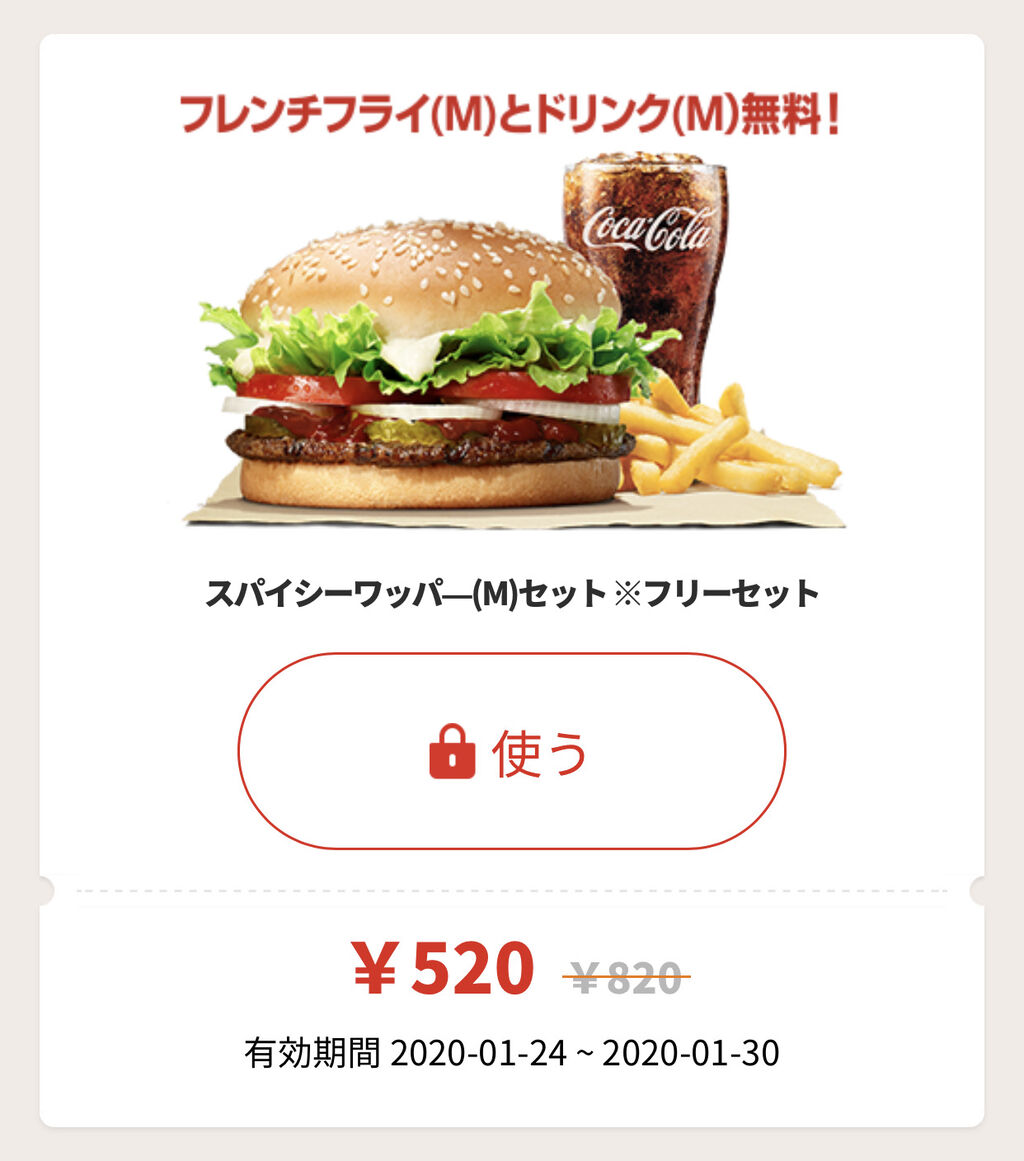The width and height of the screenshot is (1024, 1161).
Task: Tap the 使う button to use coupon
Action: coord(511,752)
